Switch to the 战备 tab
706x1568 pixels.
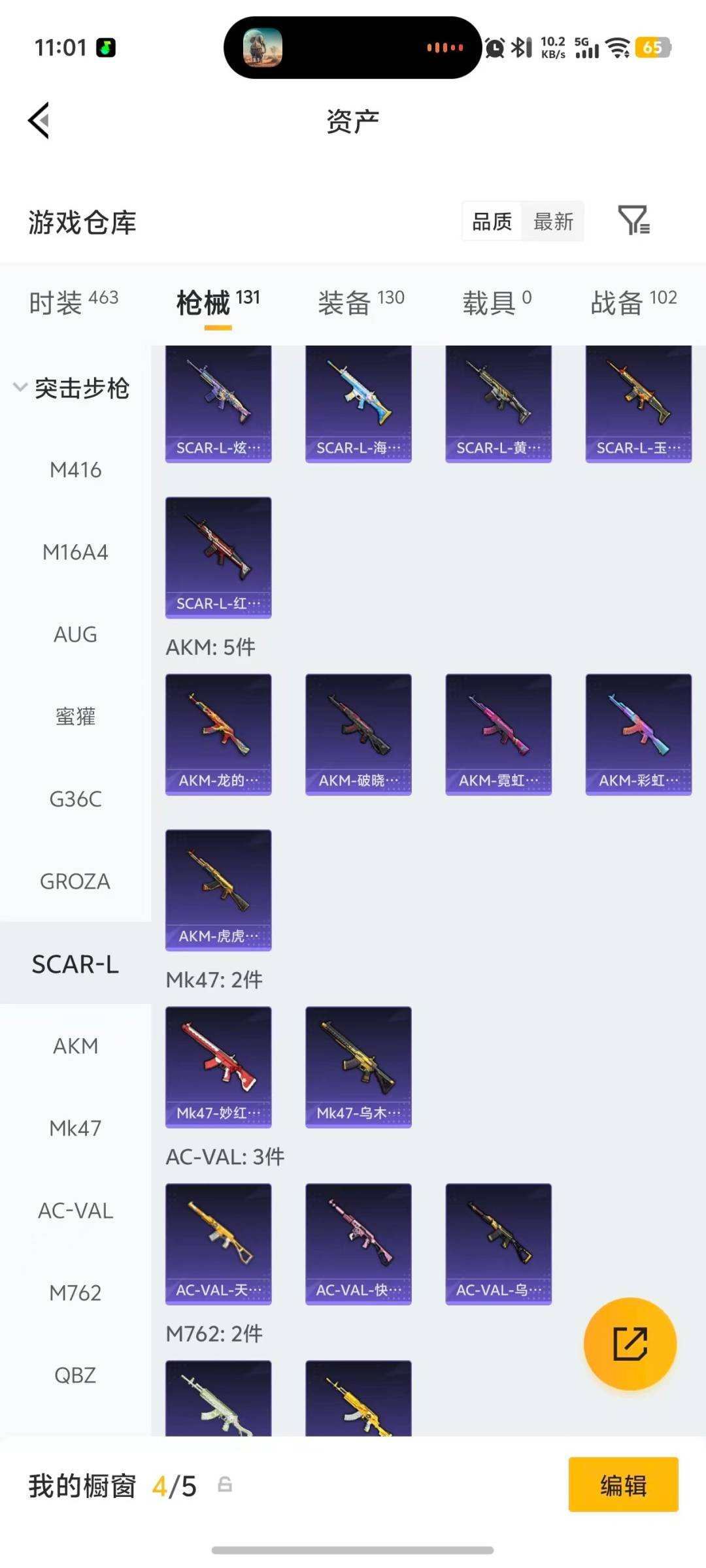click(x=633, y=302)
